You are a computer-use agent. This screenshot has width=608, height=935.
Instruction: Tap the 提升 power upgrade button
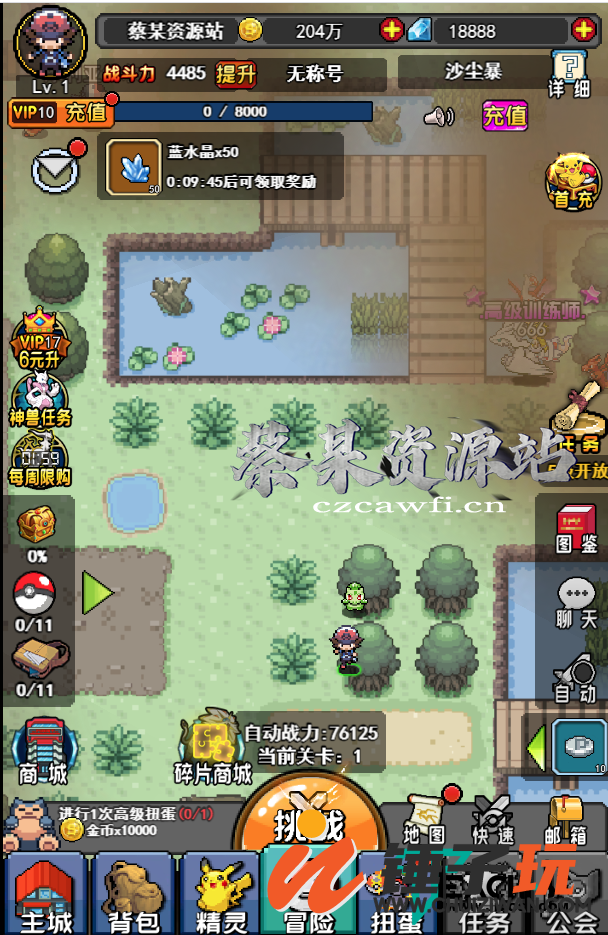pyautogui.click(x=236, y=73)
